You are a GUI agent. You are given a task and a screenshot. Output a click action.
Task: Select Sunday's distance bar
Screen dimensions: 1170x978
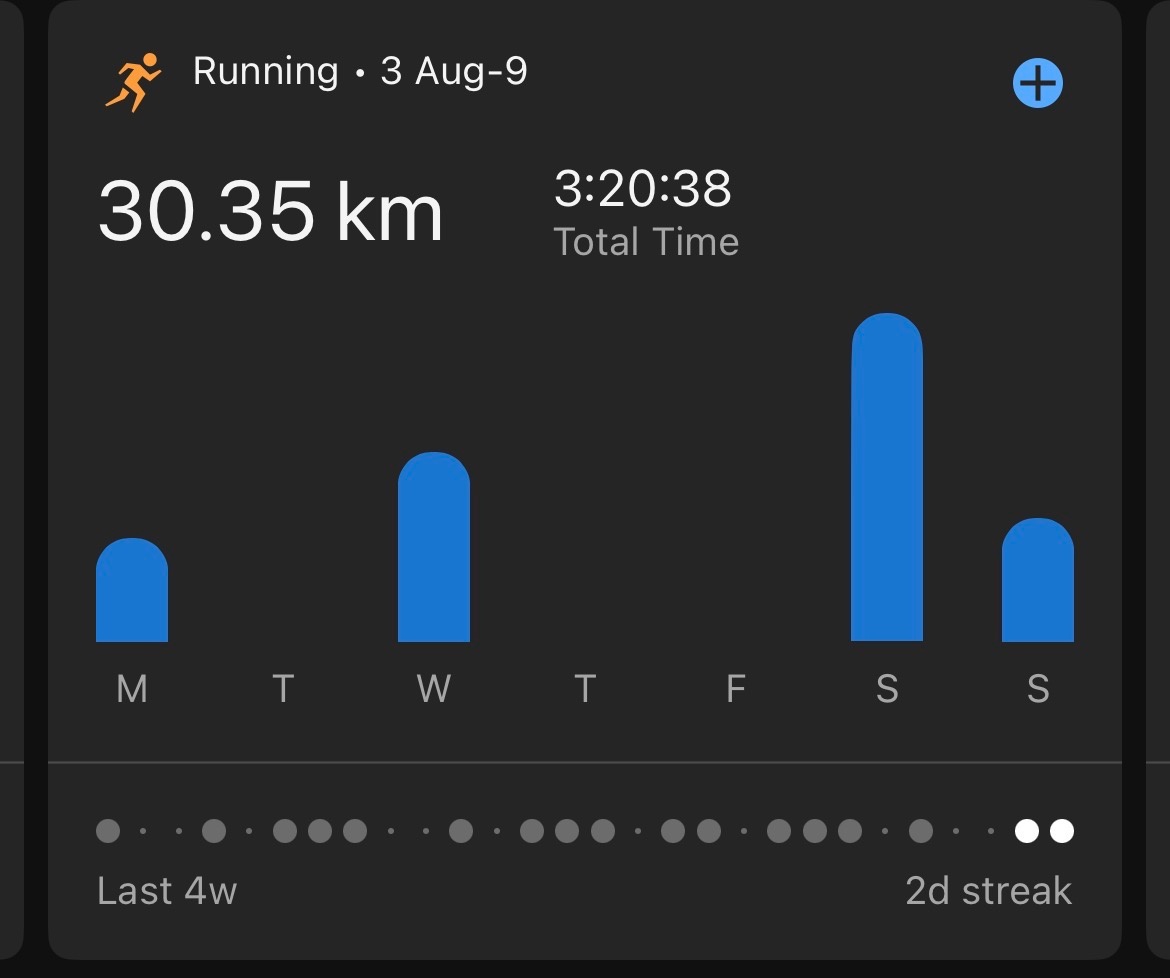[1037, 580]
